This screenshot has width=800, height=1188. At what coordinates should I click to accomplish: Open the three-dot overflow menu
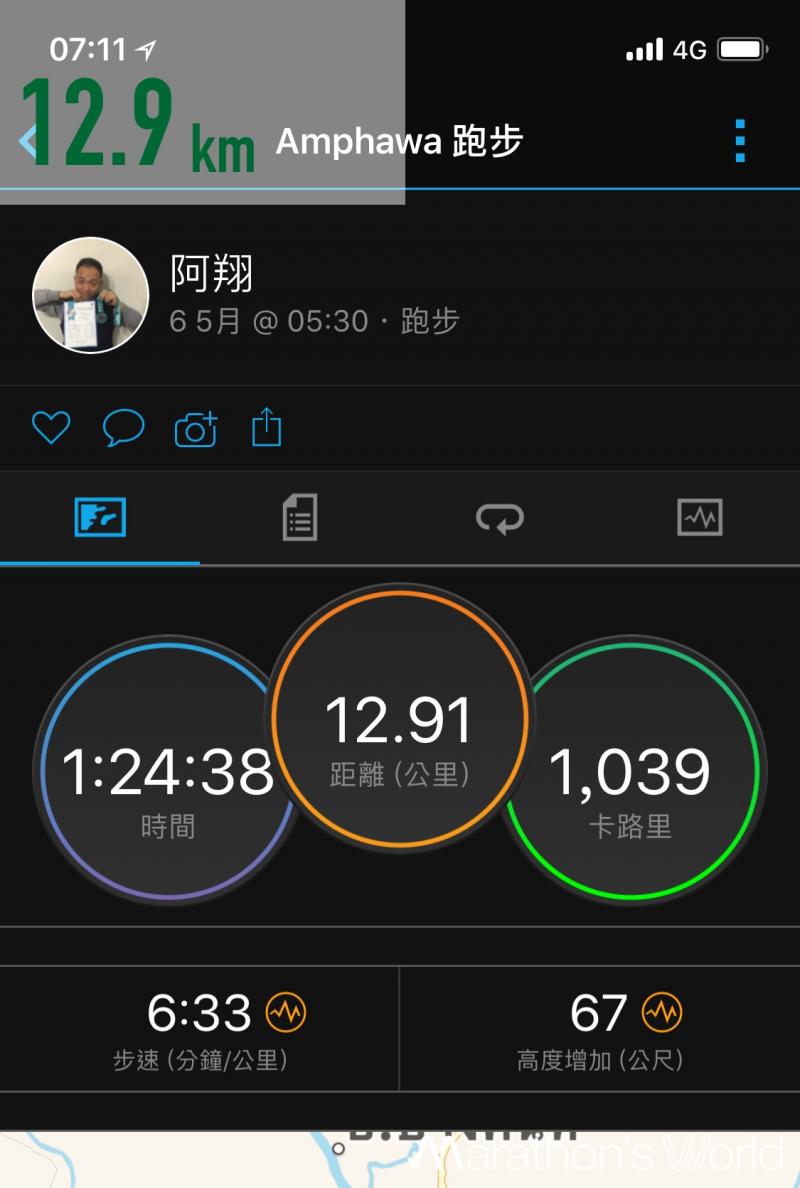(x=739, y=141)
